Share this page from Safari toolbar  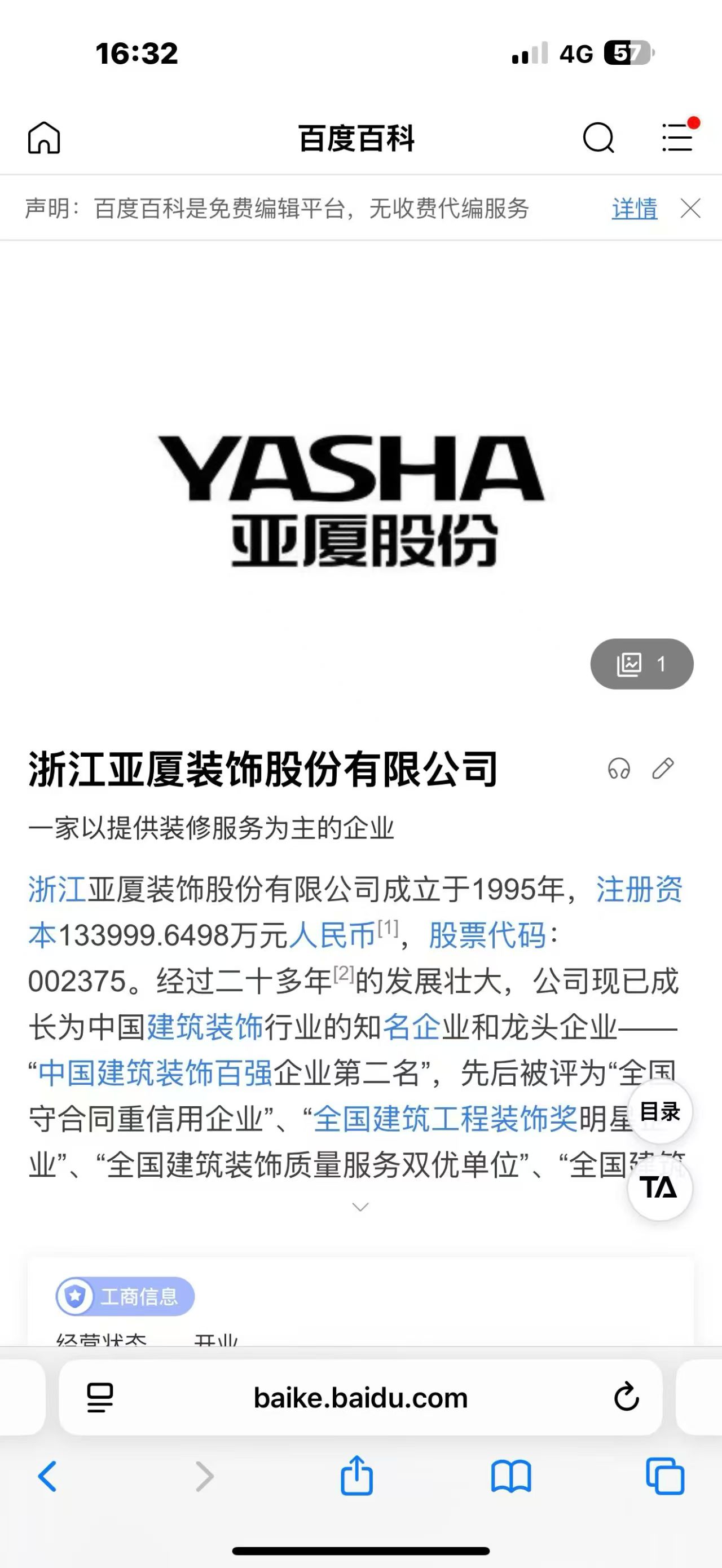point(356,1476)
